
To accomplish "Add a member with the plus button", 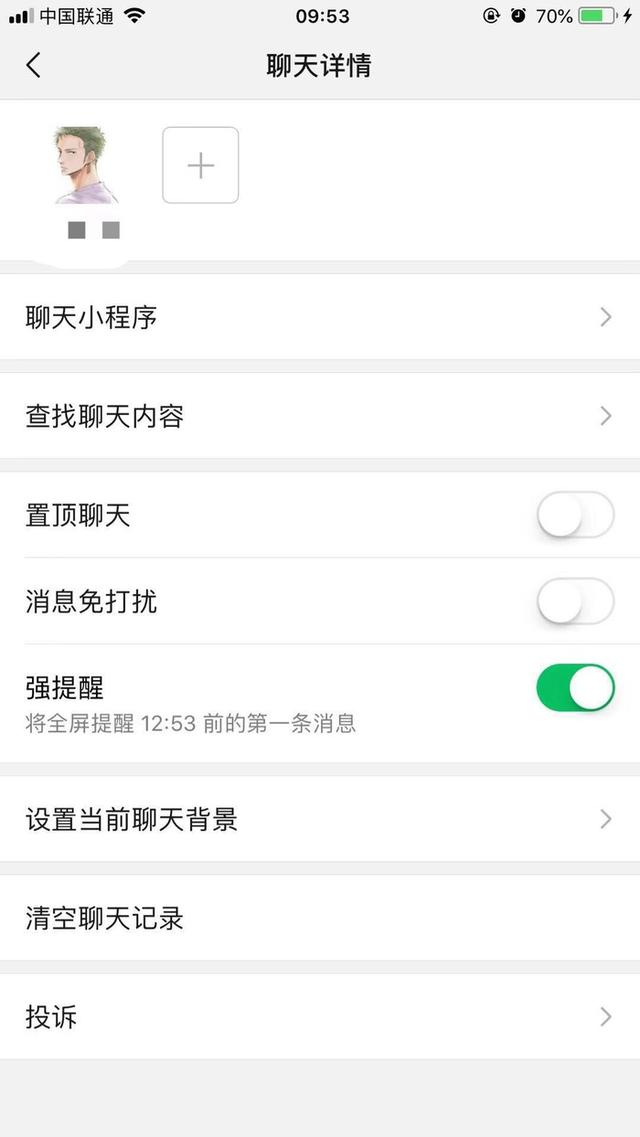I will pyautogui.click(x=200, y=165).
